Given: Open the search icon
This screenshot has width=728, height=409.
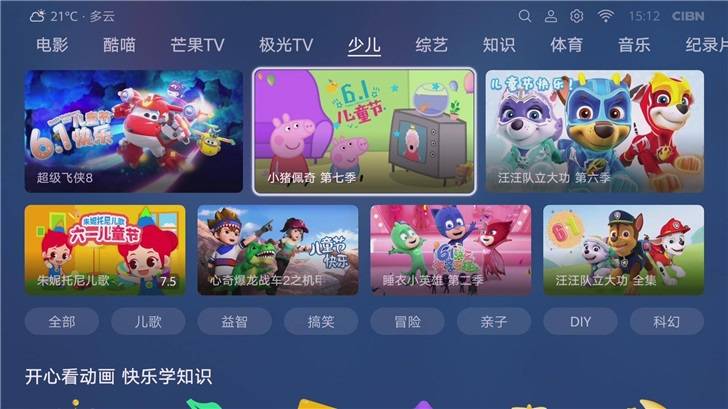Looking at the screenshot, I should 525,16.
